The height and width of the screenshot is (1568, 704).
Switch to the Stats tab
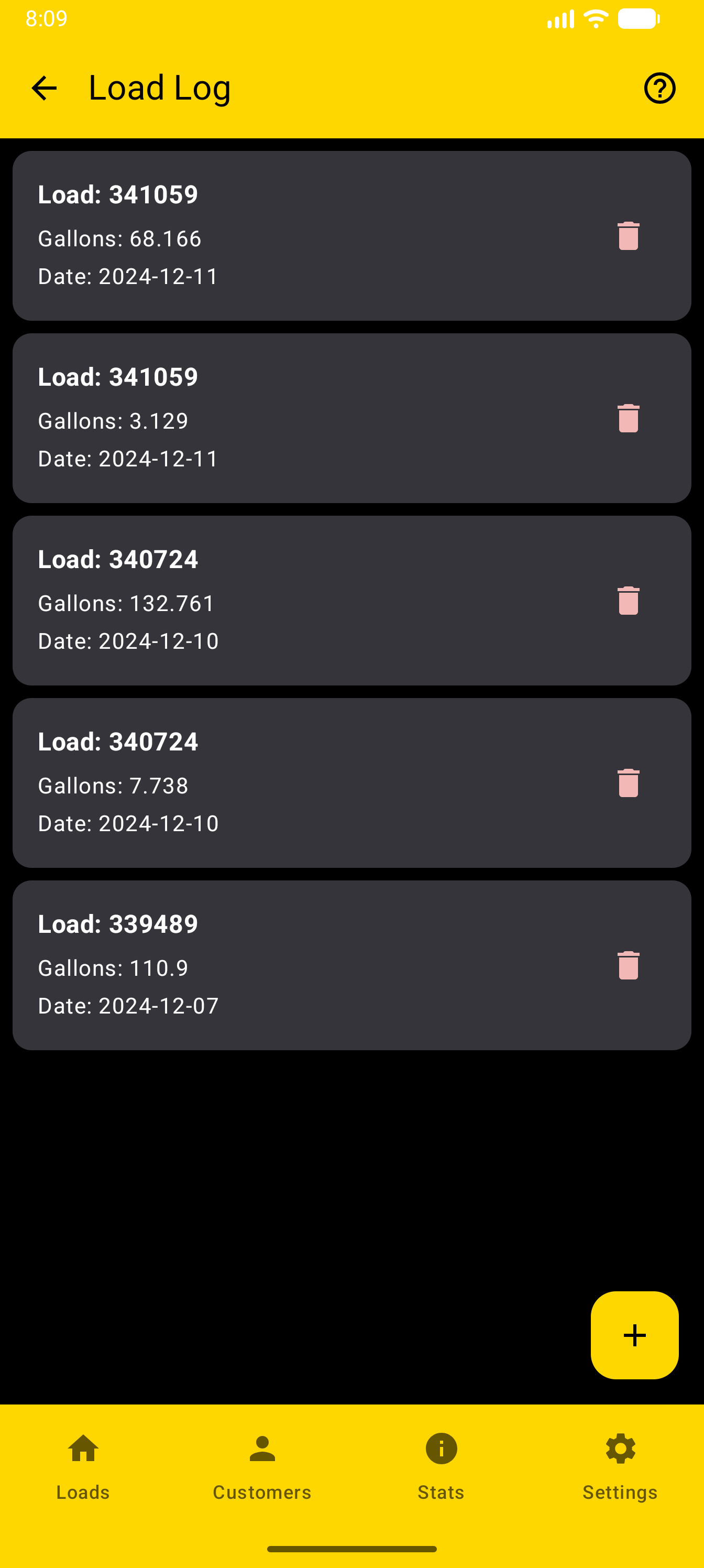440,1473
